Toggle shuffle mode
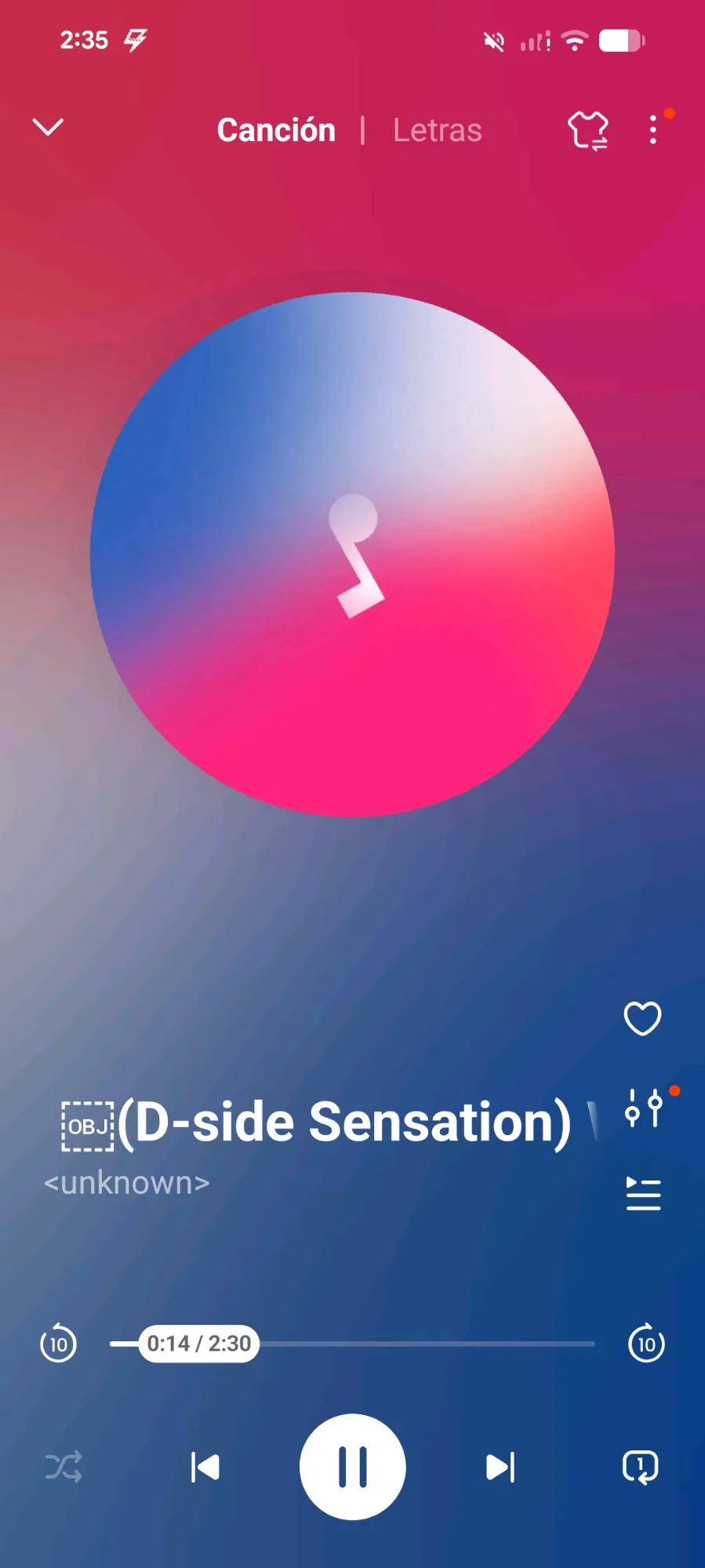This screenshot has width=705, height=1568. pyautogui.click(x=64, y=1467)
